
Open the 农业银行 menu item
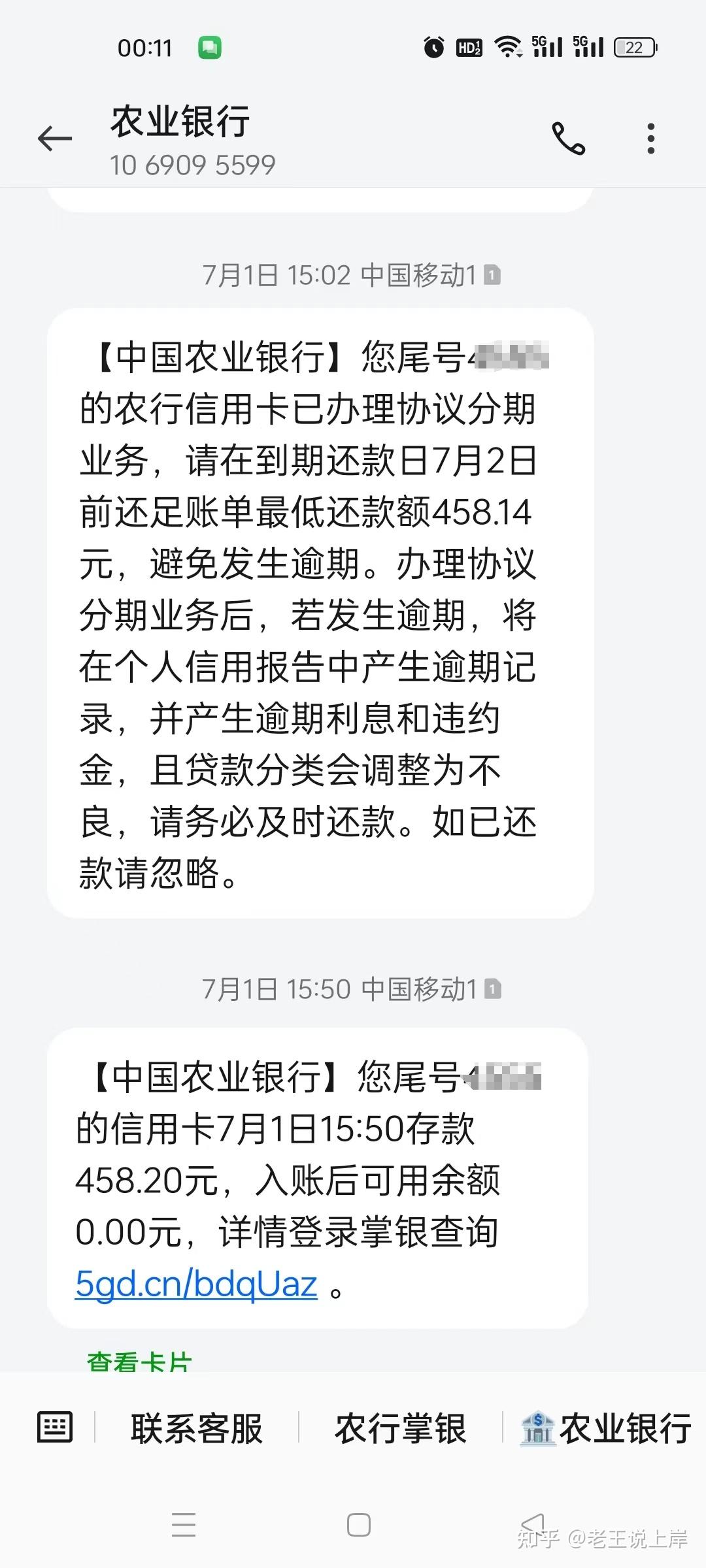606,1429
